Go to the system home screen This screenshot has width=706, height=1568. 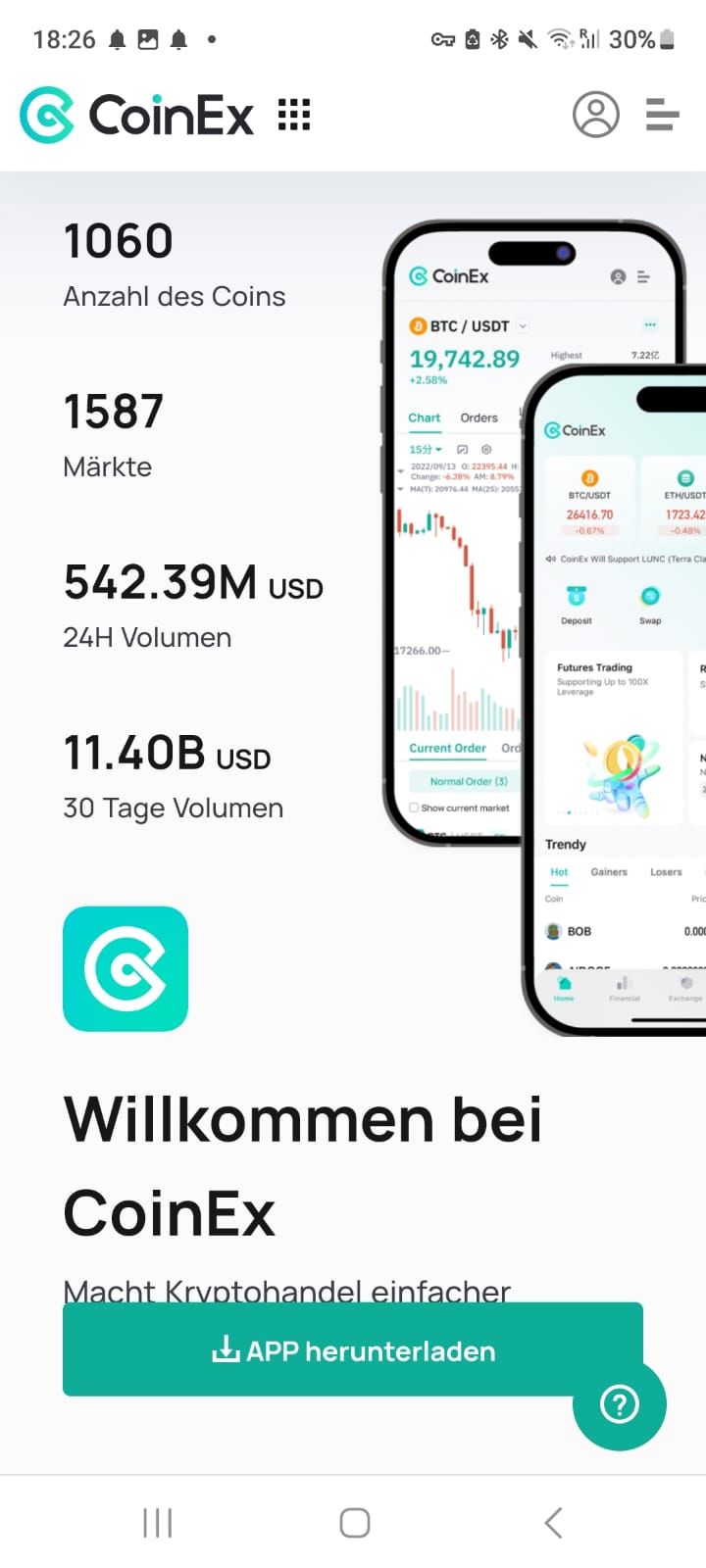[x=354, y=1523]
